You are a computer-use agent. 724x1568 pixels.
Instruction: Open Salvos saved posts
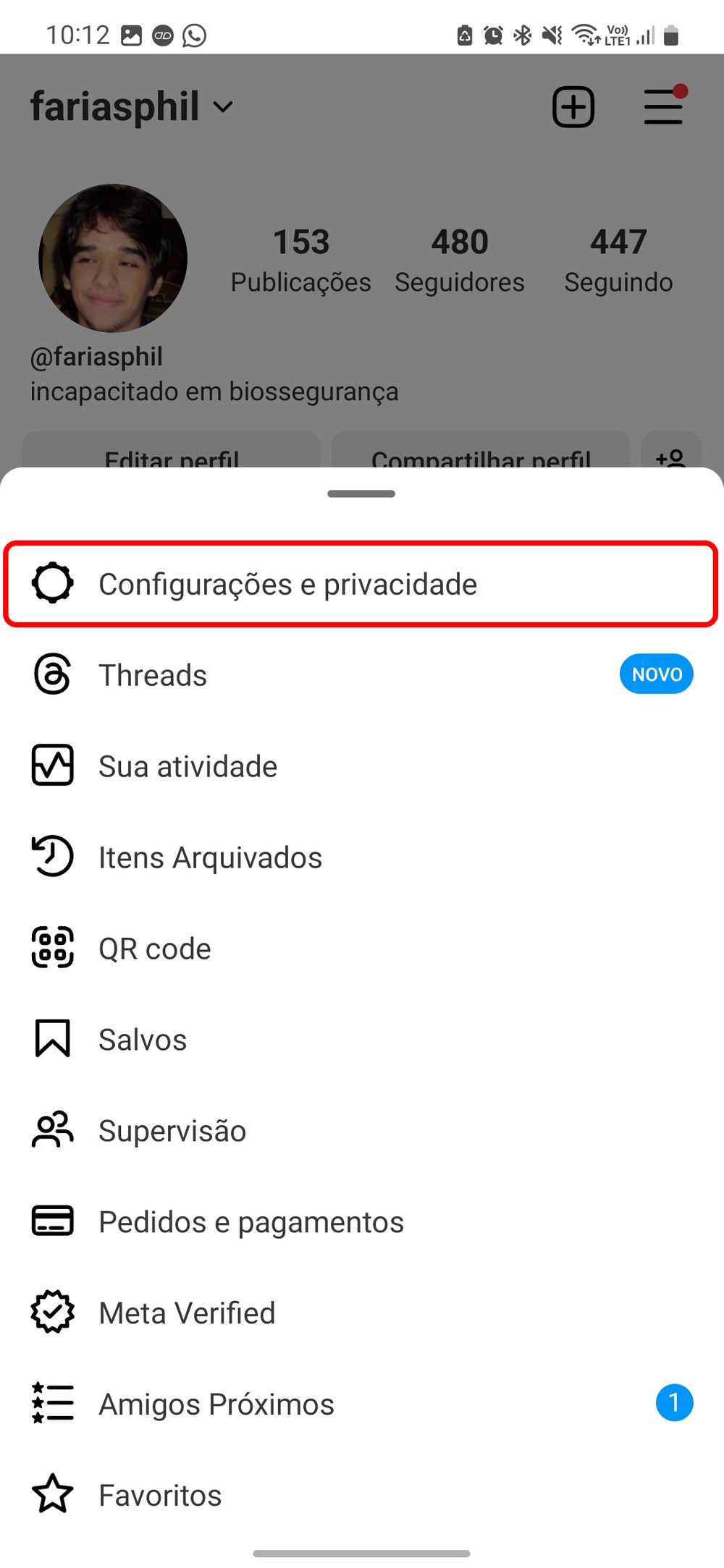(x=143, y=1040)
